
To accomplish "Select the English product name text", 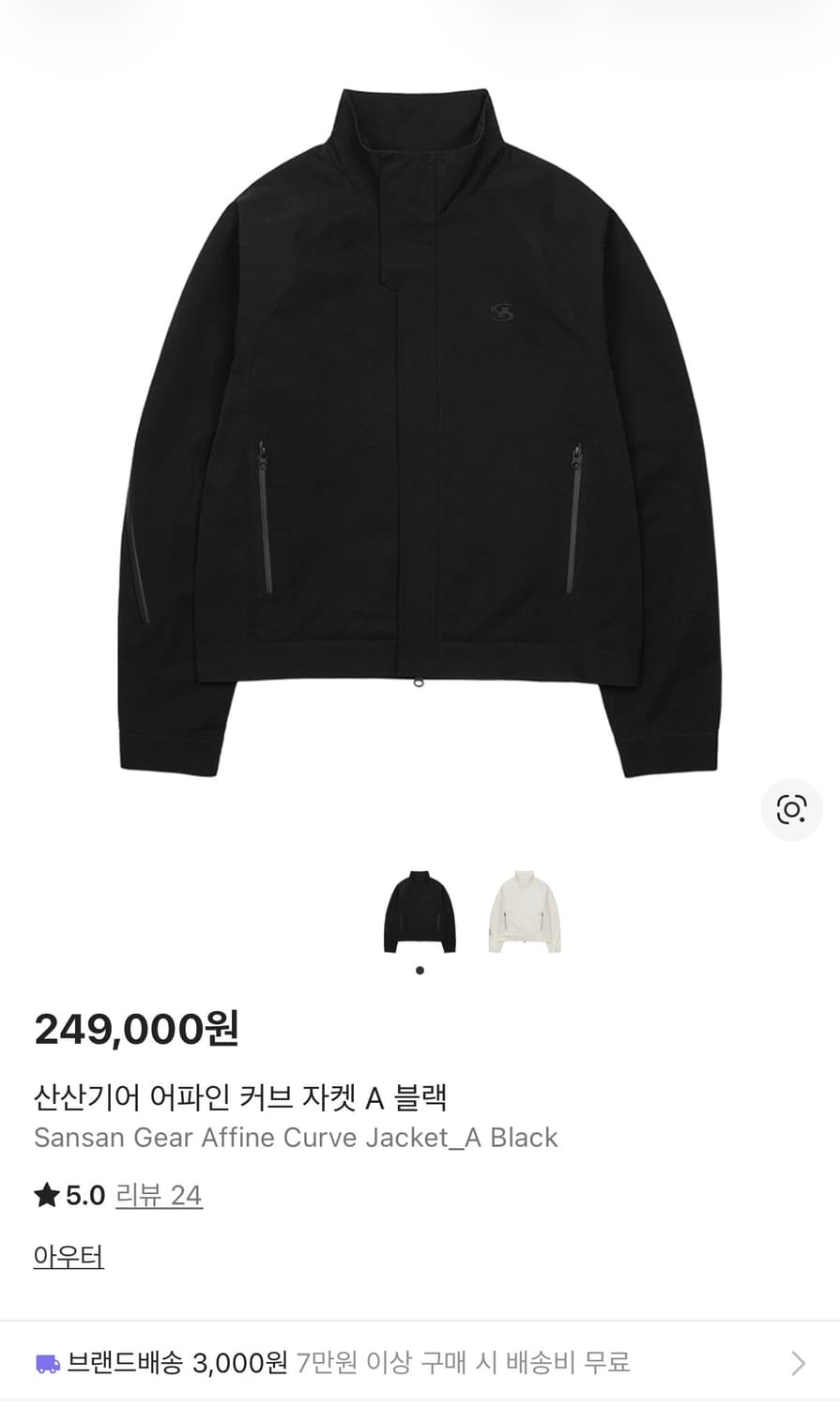I will click(x=295, y=1137).
